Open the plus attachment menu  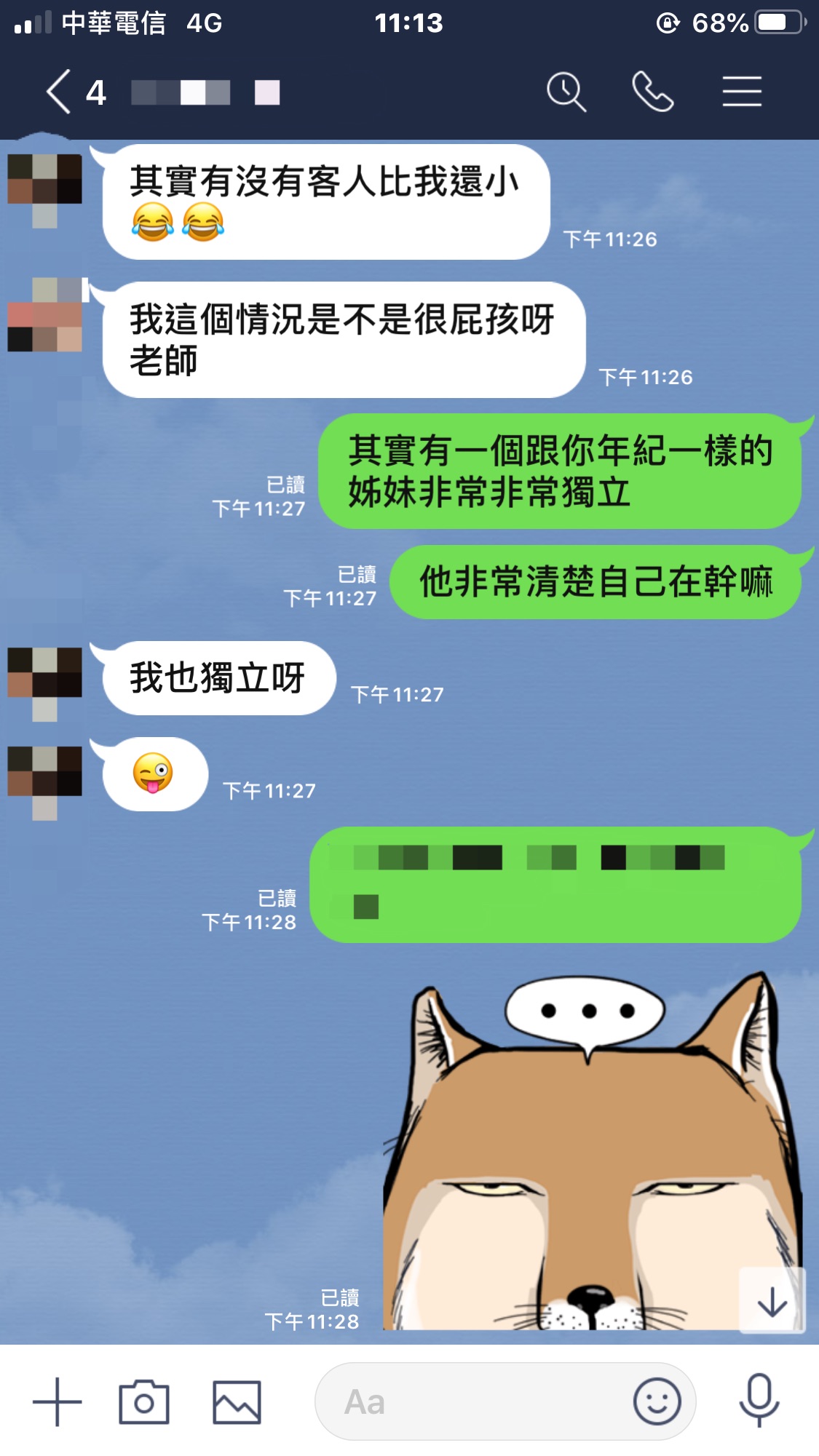coord(57,1401)
